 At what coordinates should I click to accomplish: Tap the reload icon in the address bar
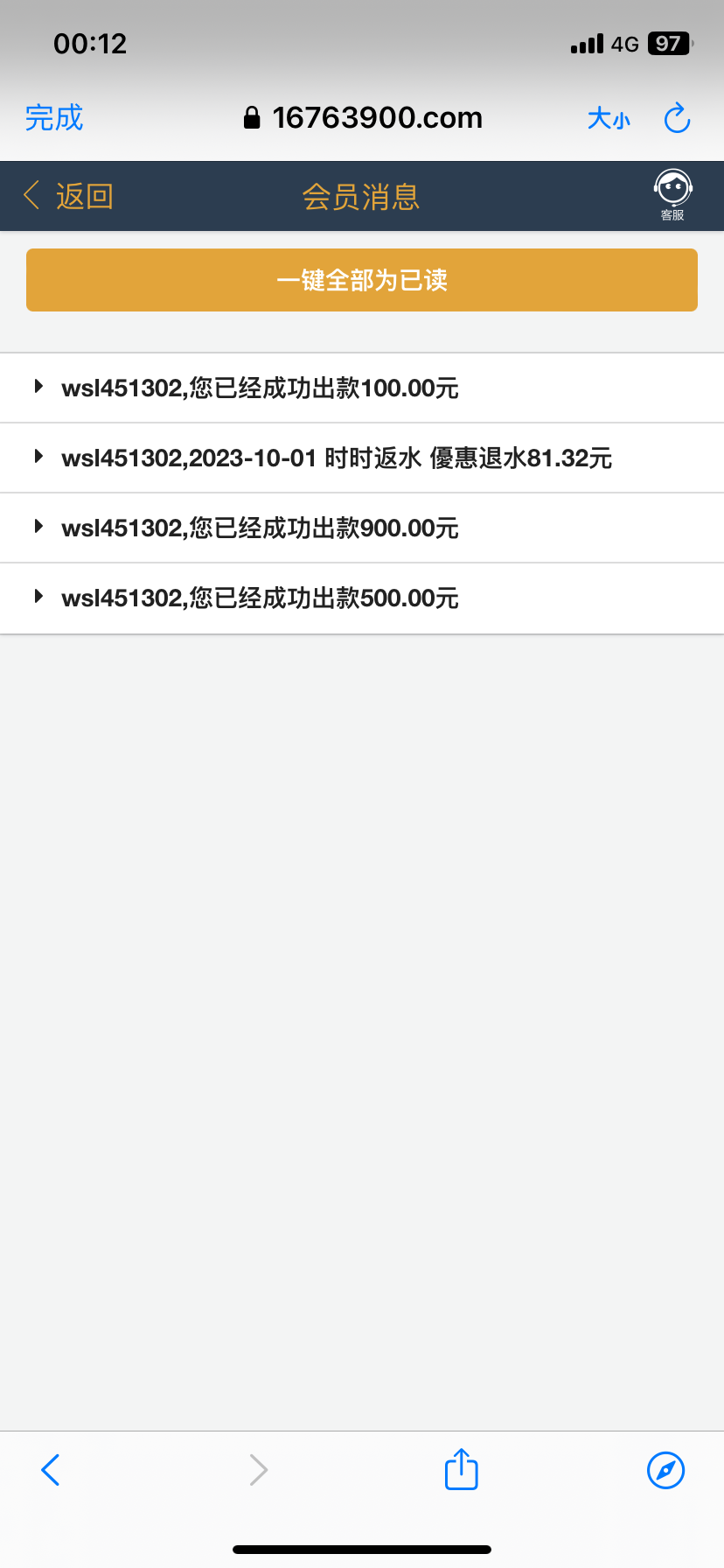[x=677, y=117]
